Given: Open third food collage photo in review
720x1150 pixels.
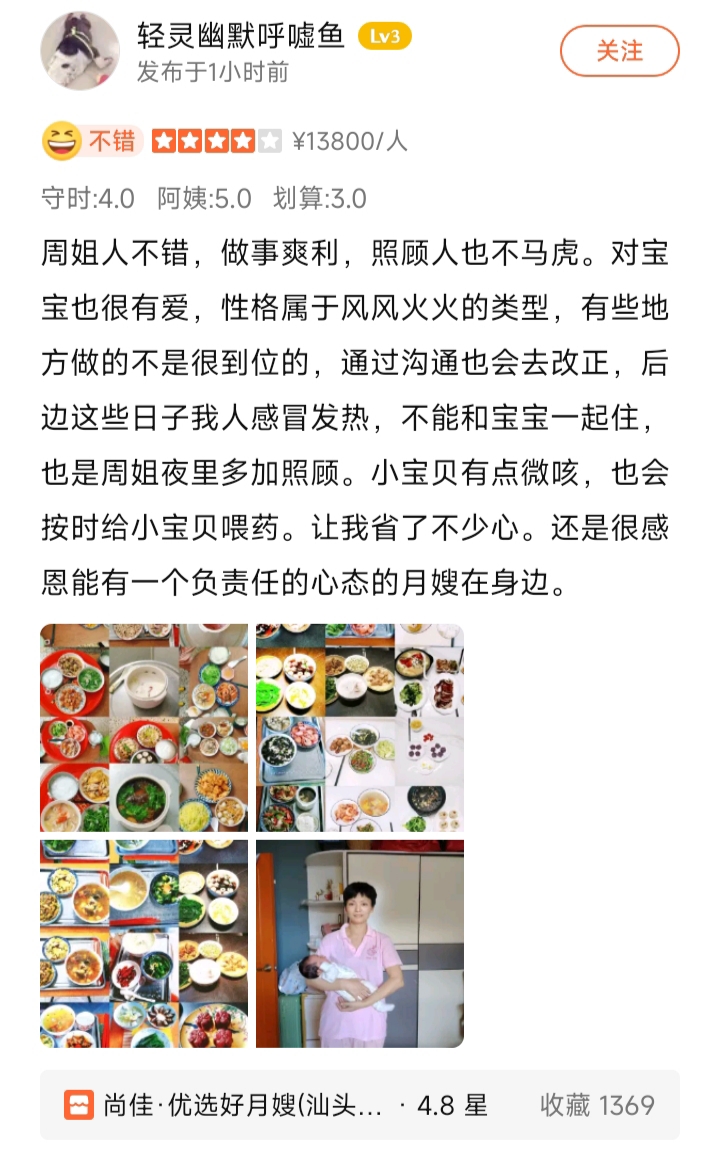Looking at the screenshot, I should 144,944.
